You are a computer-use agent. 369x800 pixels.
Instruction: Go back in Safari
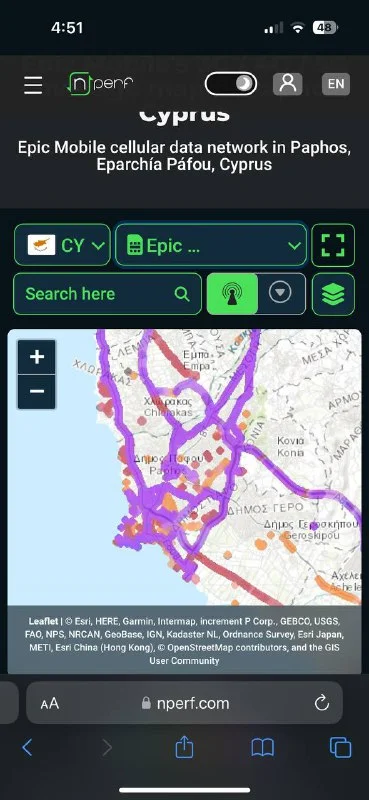[x=27, y=748]
